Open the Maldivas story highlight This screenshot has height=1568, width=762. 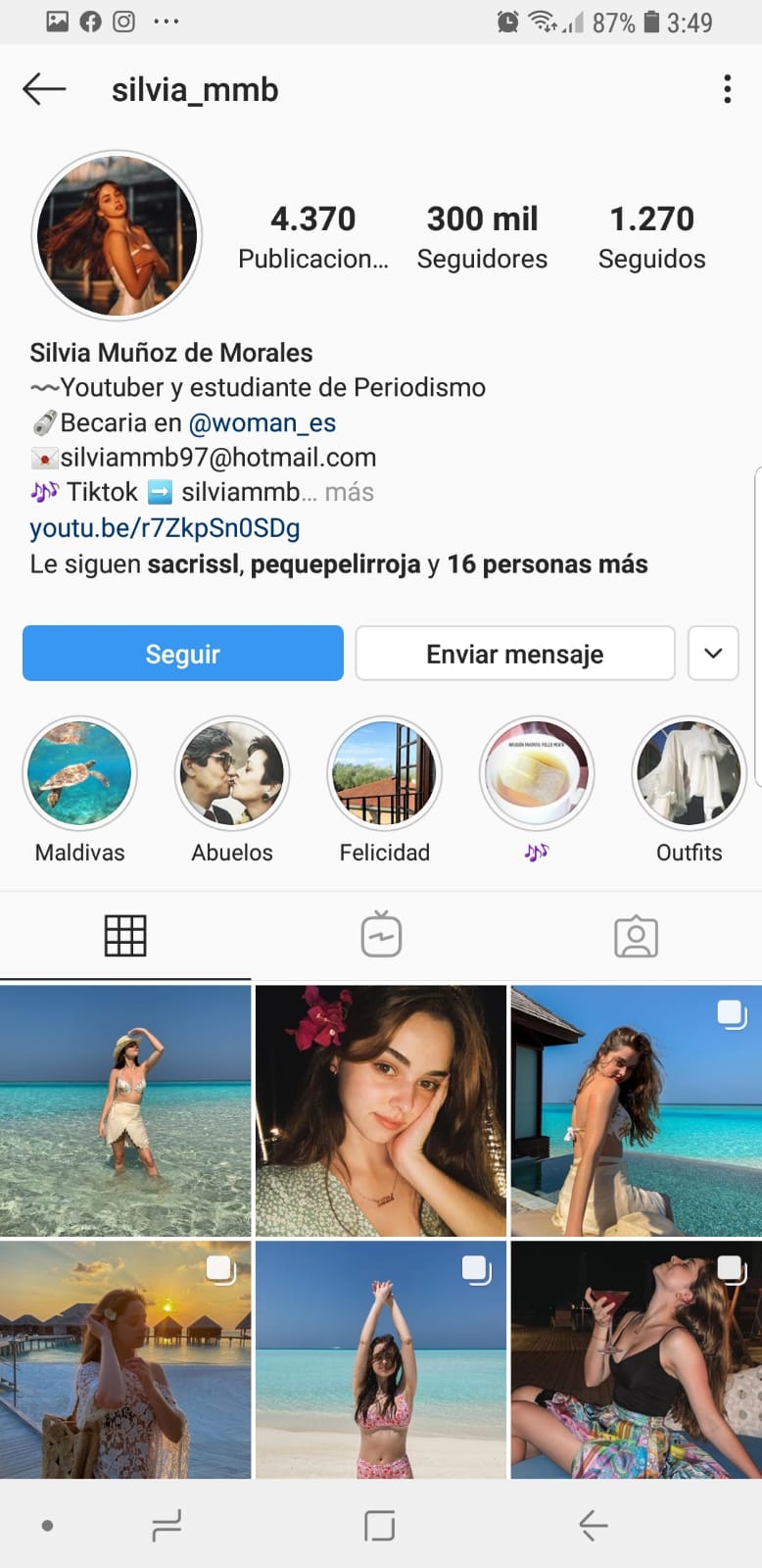point(79,774)
